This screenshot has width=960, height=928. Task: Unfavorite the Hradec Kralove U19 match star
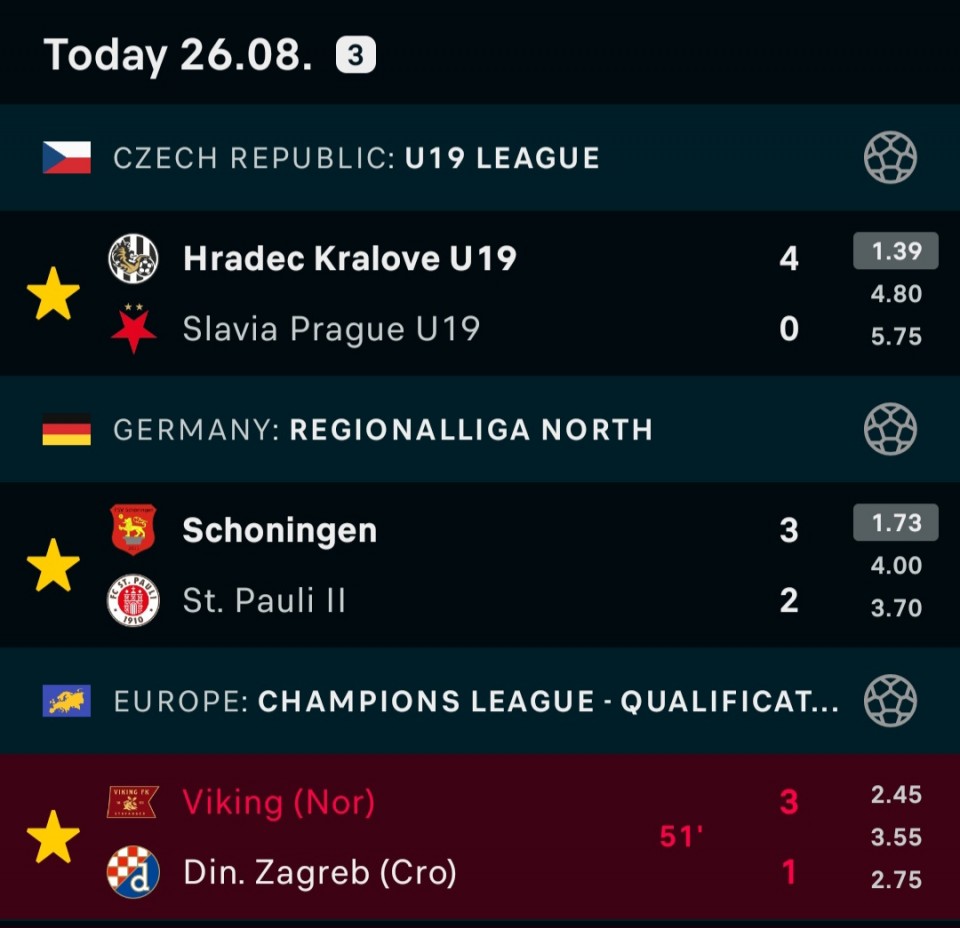point(53,293)
